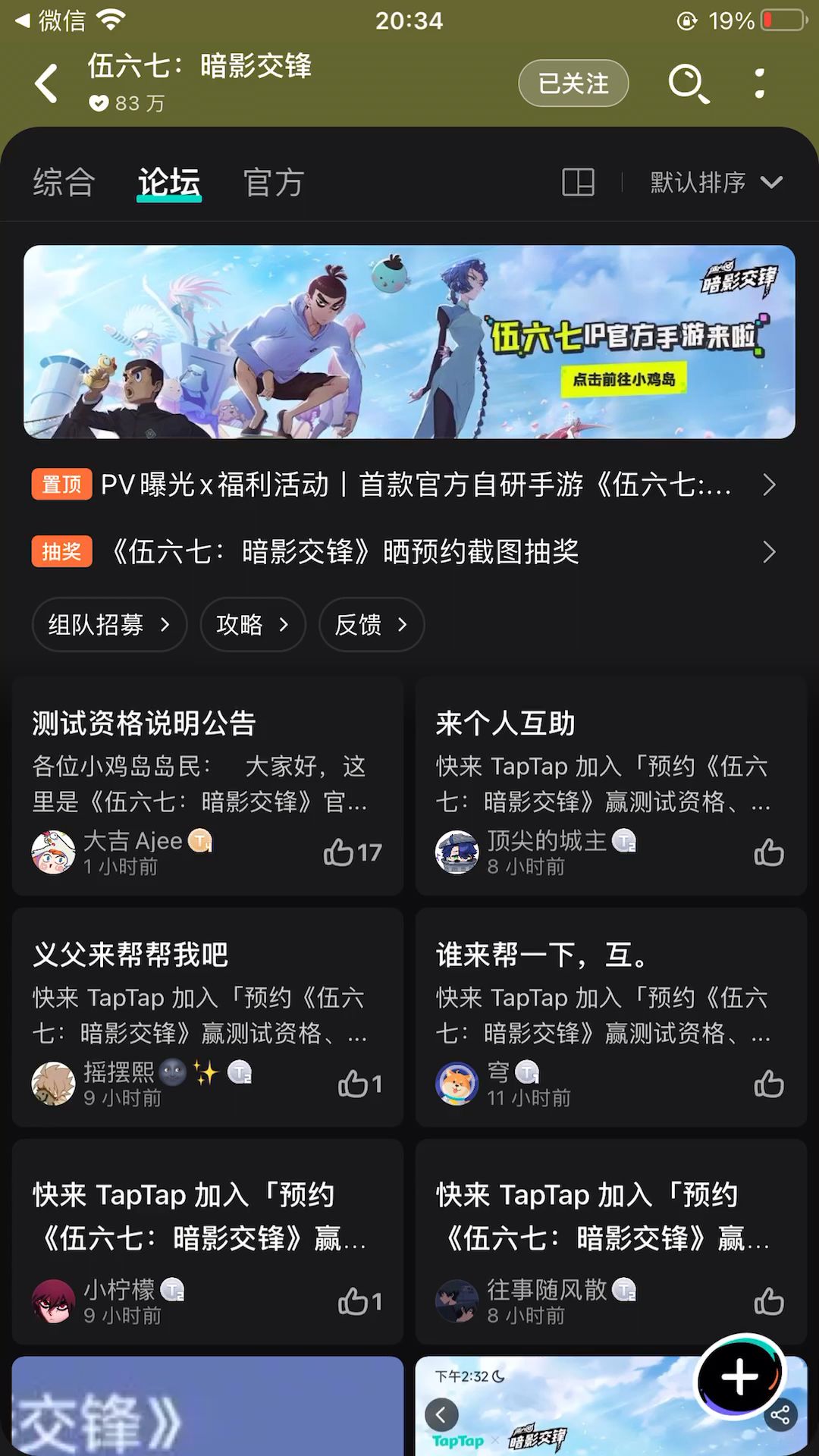819x1456 pixels.
Task: Open the 伍六七IP官方手游来啦 banner
Action: point(409,342)
